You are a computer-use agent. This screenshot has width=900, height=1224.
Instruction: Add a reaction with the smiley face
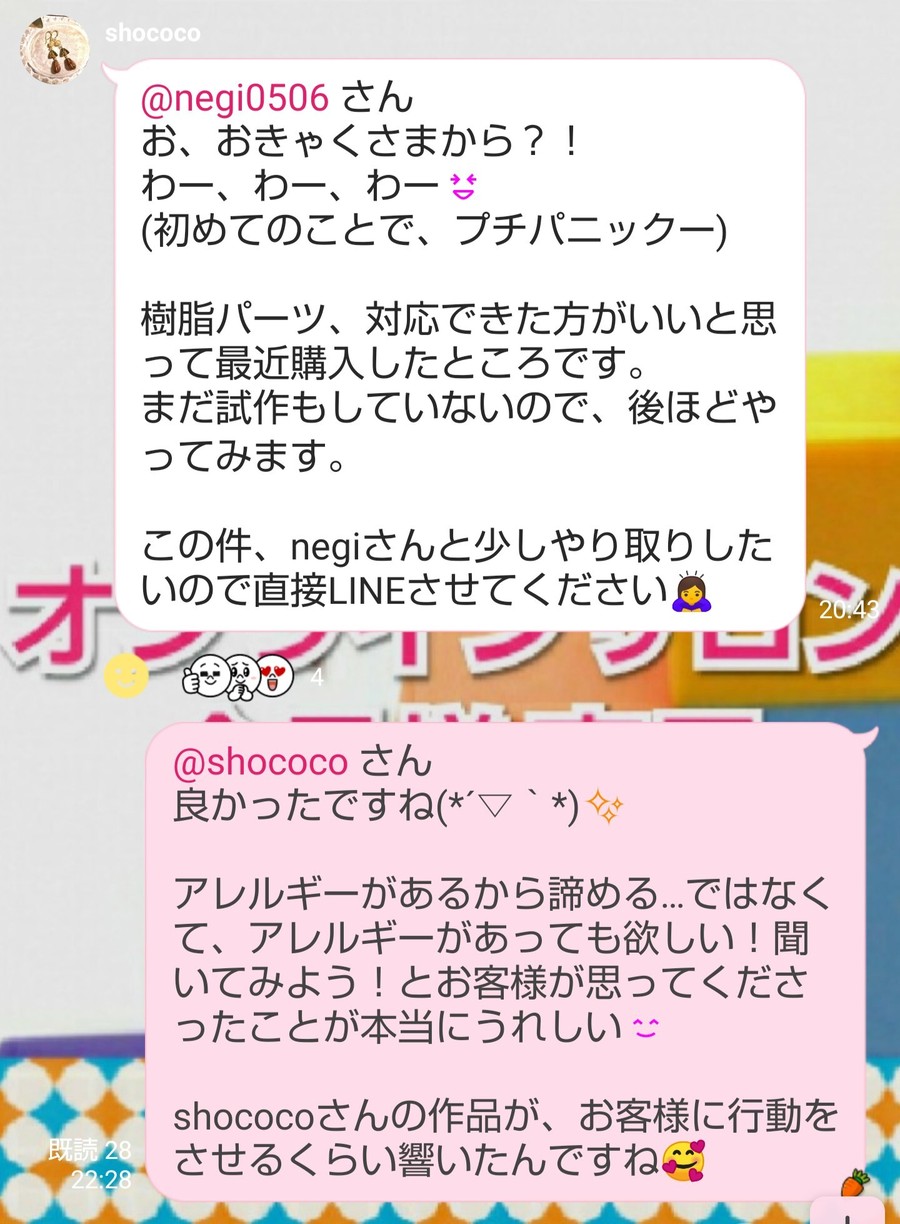coord(127,677)
